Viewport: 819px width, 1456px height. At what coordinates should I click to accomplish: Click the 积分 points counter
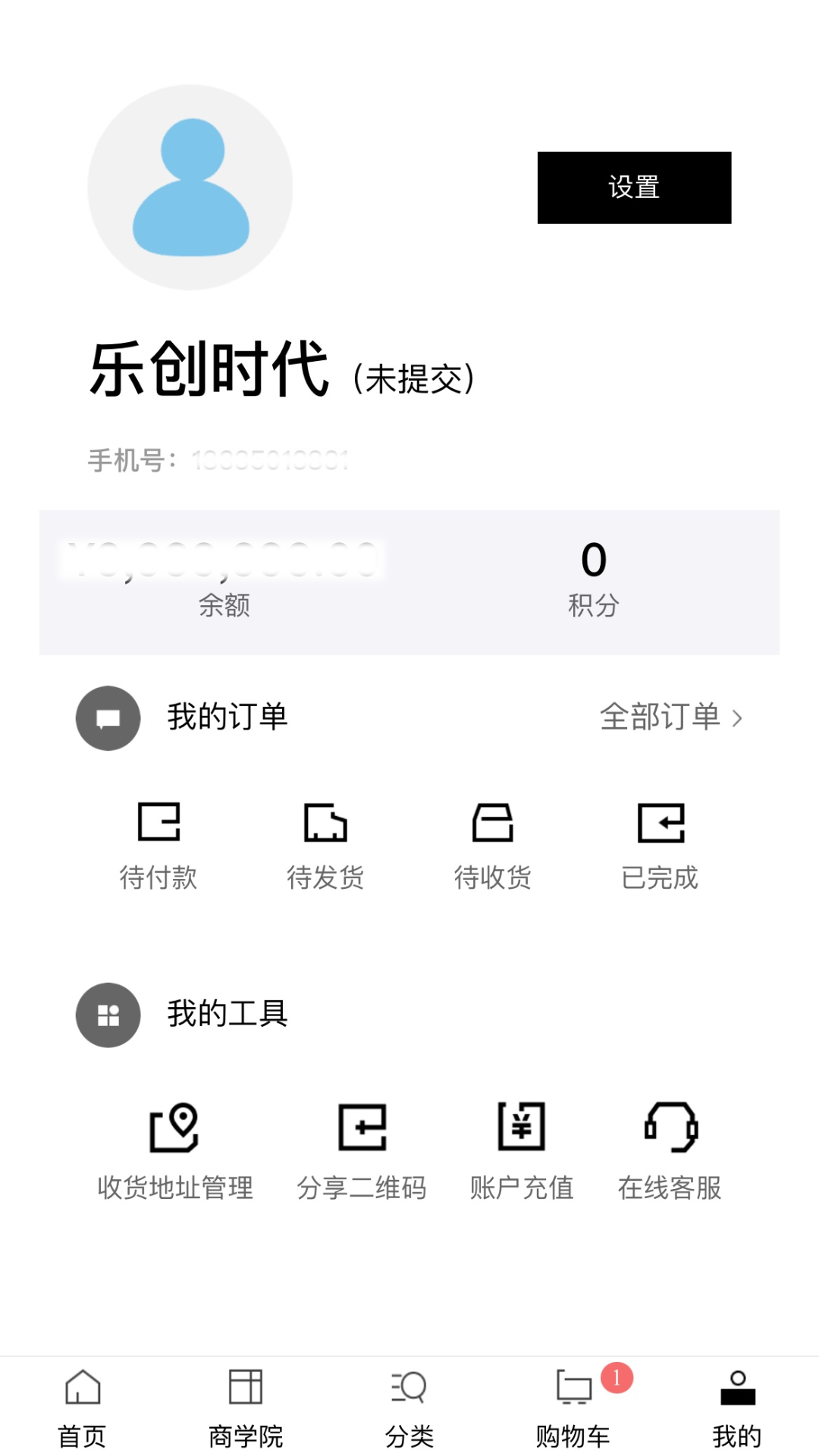tap(594, 576)
